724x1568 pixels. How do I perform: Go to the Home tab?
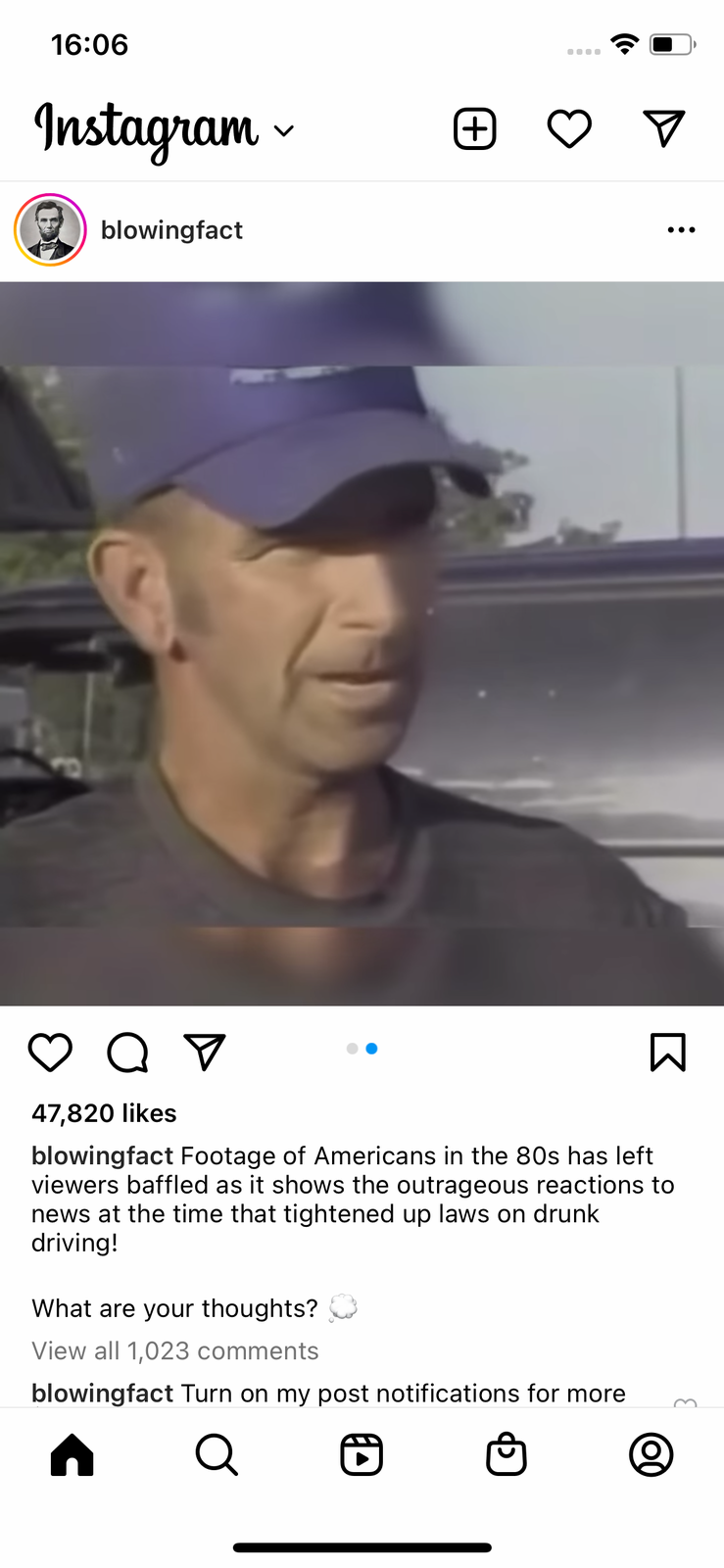tap(72, 1454)
